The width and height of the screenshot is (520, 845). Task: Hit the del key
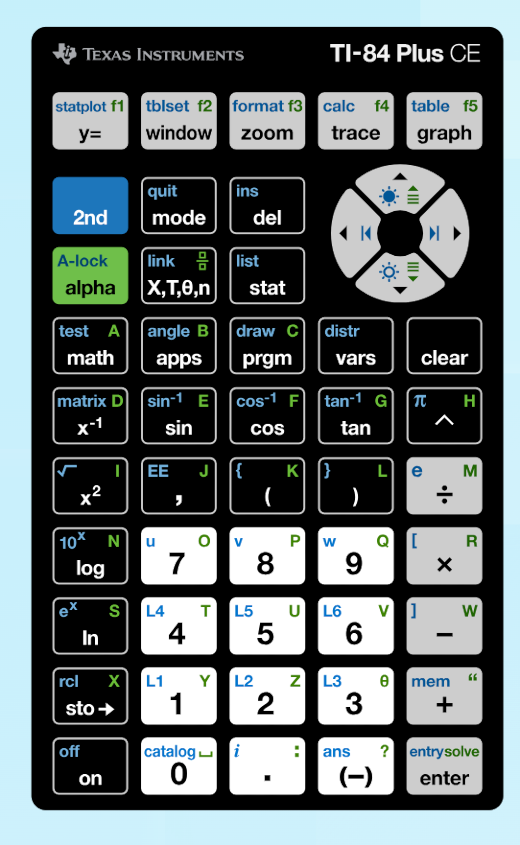tap(267, 205)
